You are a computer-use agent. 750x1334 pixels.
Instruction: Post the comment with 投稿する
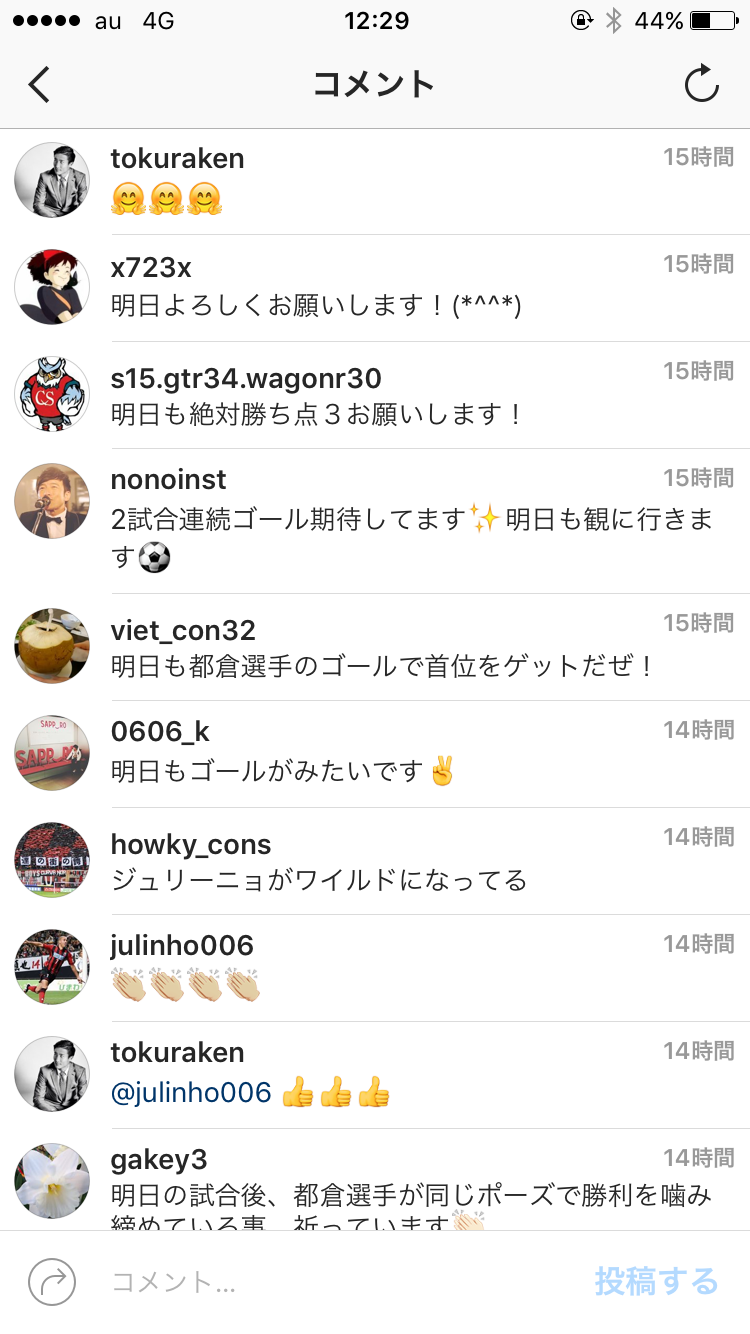click(656, 1281)
